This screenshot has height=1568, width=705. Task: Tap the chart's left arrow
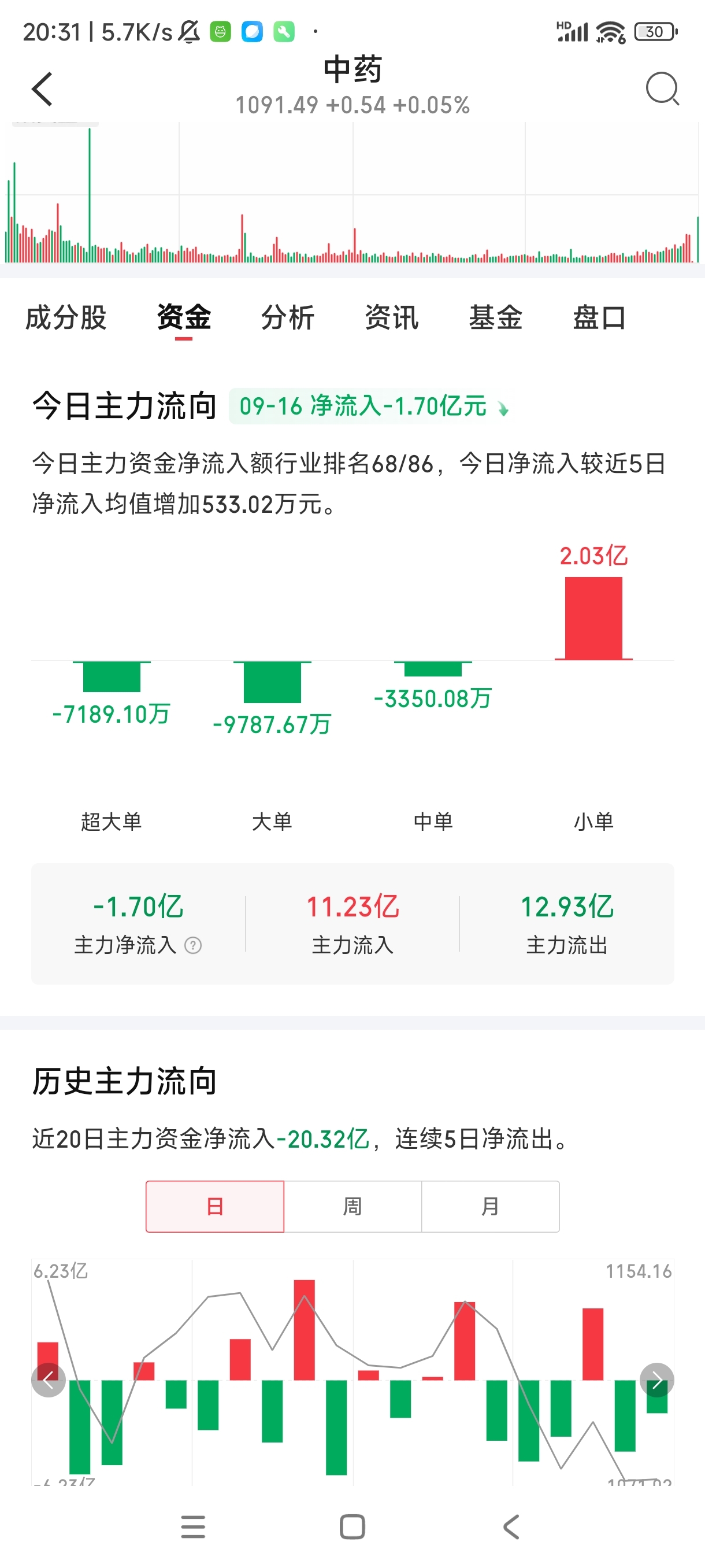pos(49,1380)
